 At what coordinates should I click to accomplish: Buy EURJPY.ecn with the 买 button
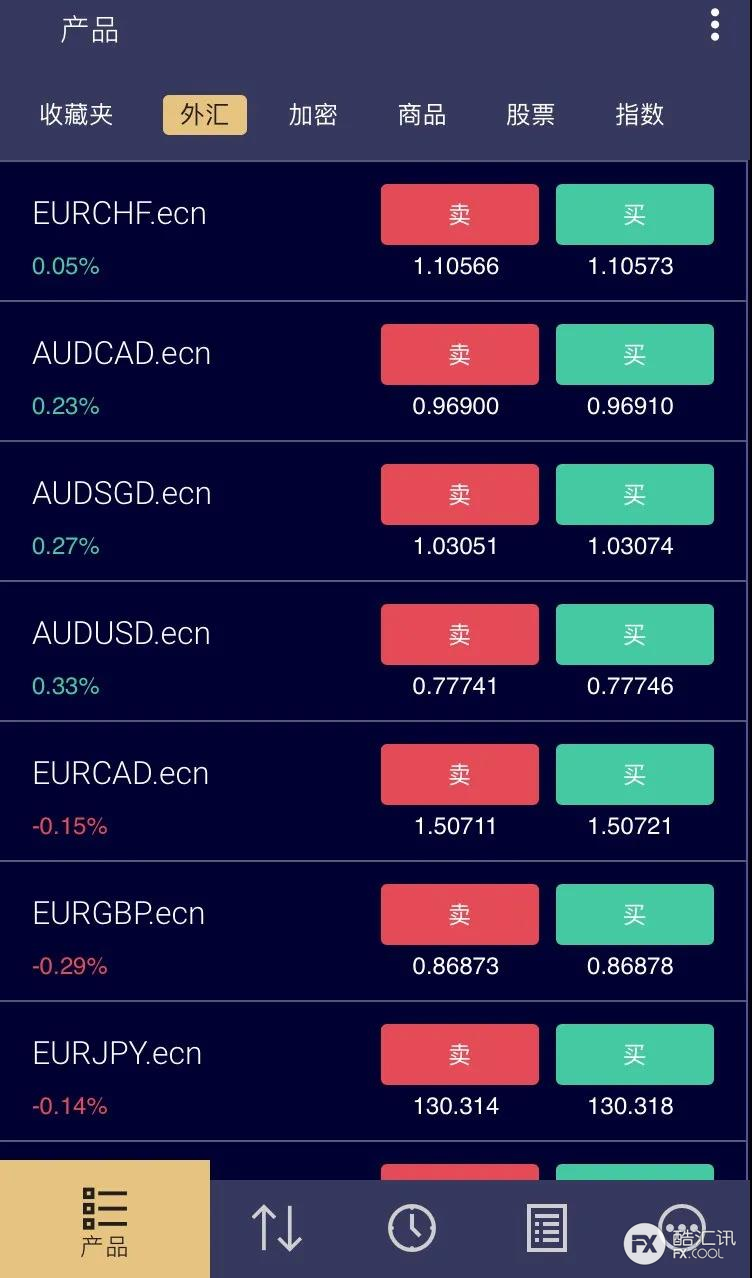pyautogui.click(x=635, y=1054)
